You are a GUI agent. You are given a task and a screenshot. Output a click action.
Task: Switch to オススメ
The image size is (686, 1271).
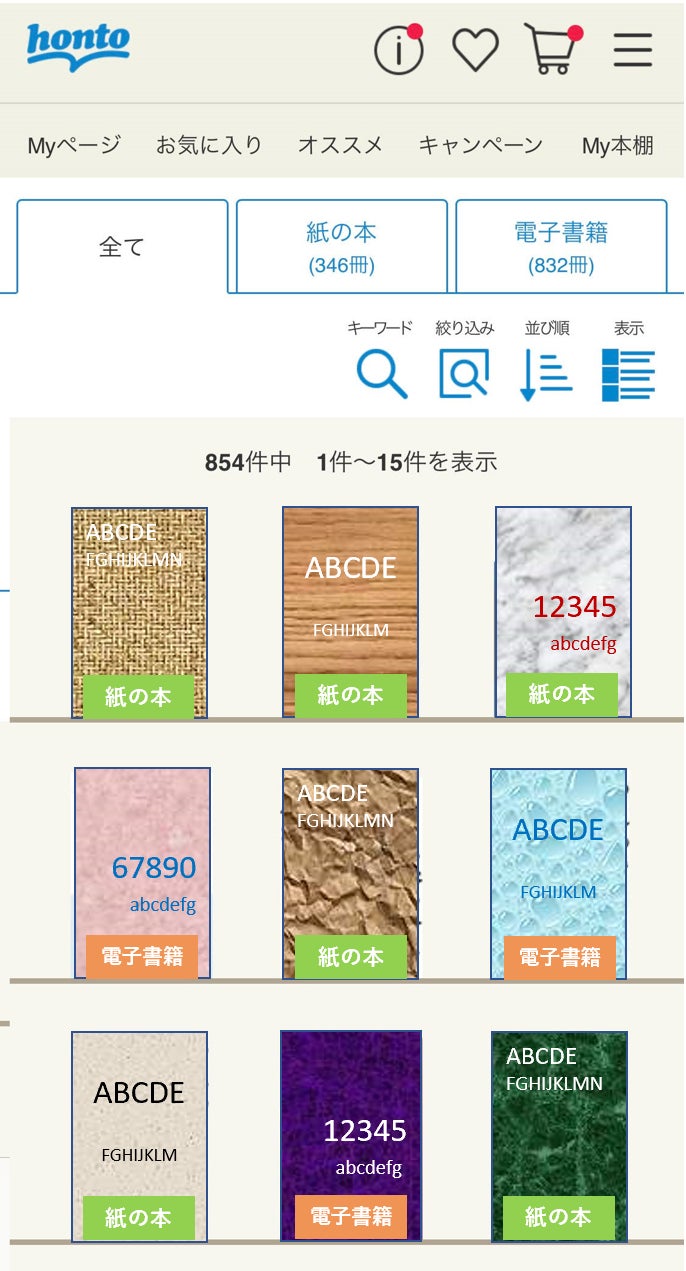coord(340,145)
